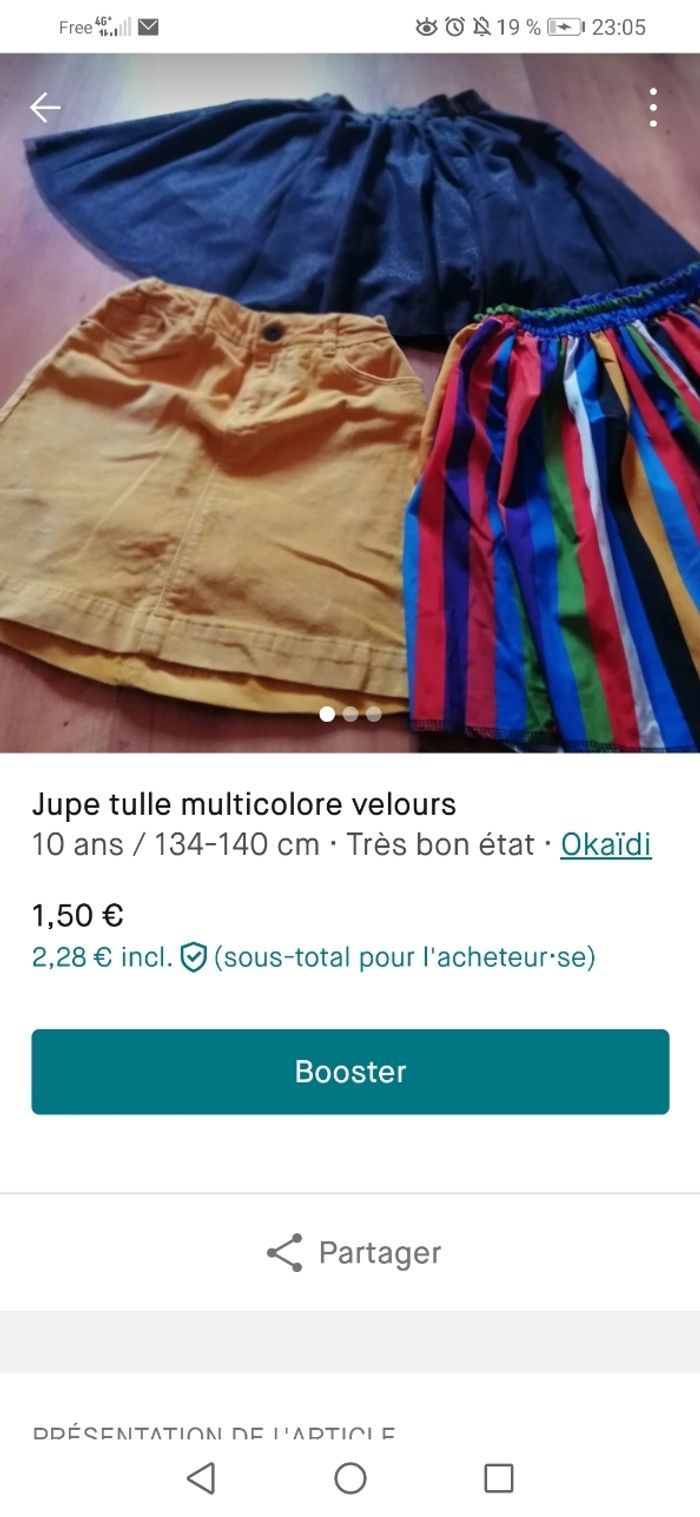Open the three-dot overflow menu
The height and width of the screenshot is (1517, 700).
tap(653, 107)
